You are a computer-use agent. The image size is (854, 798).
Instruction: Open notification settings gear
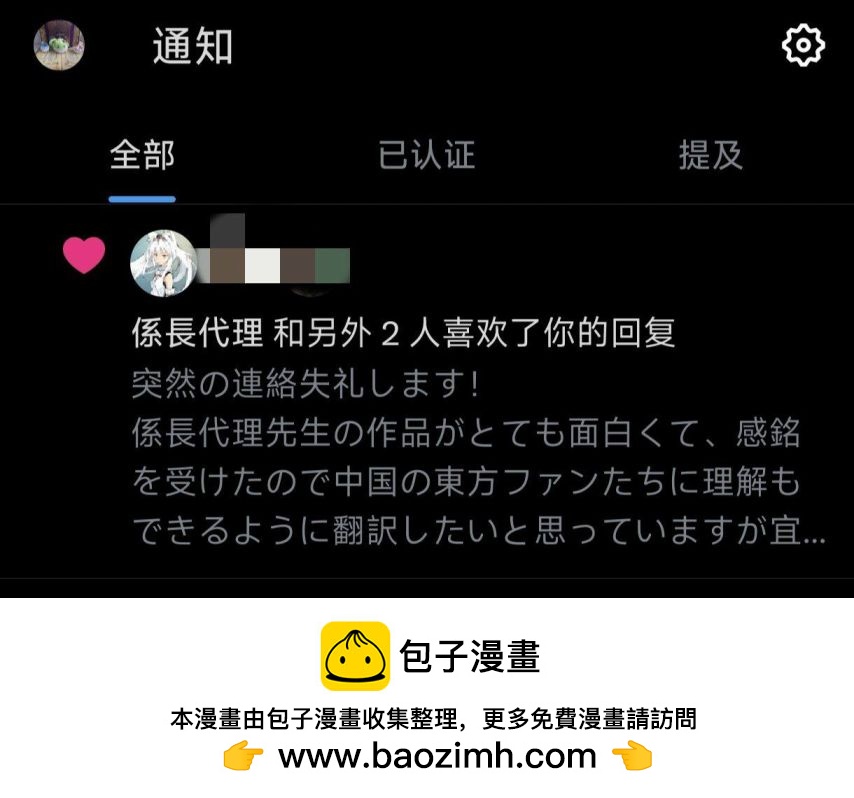[x=803, y=45]
